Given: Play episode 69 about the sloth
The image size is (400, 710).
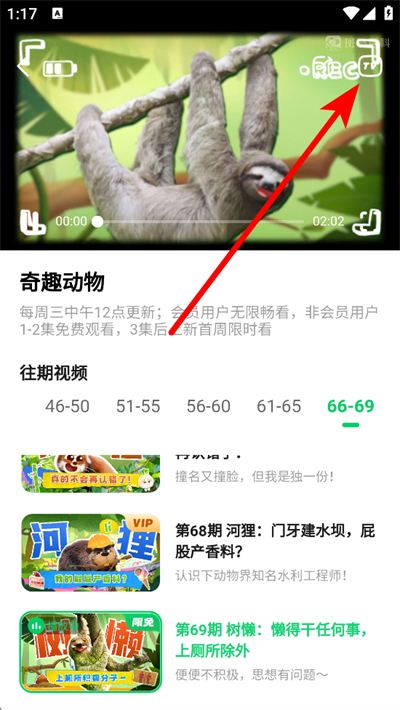Looking at the screenshot, I should pos(200,652).
